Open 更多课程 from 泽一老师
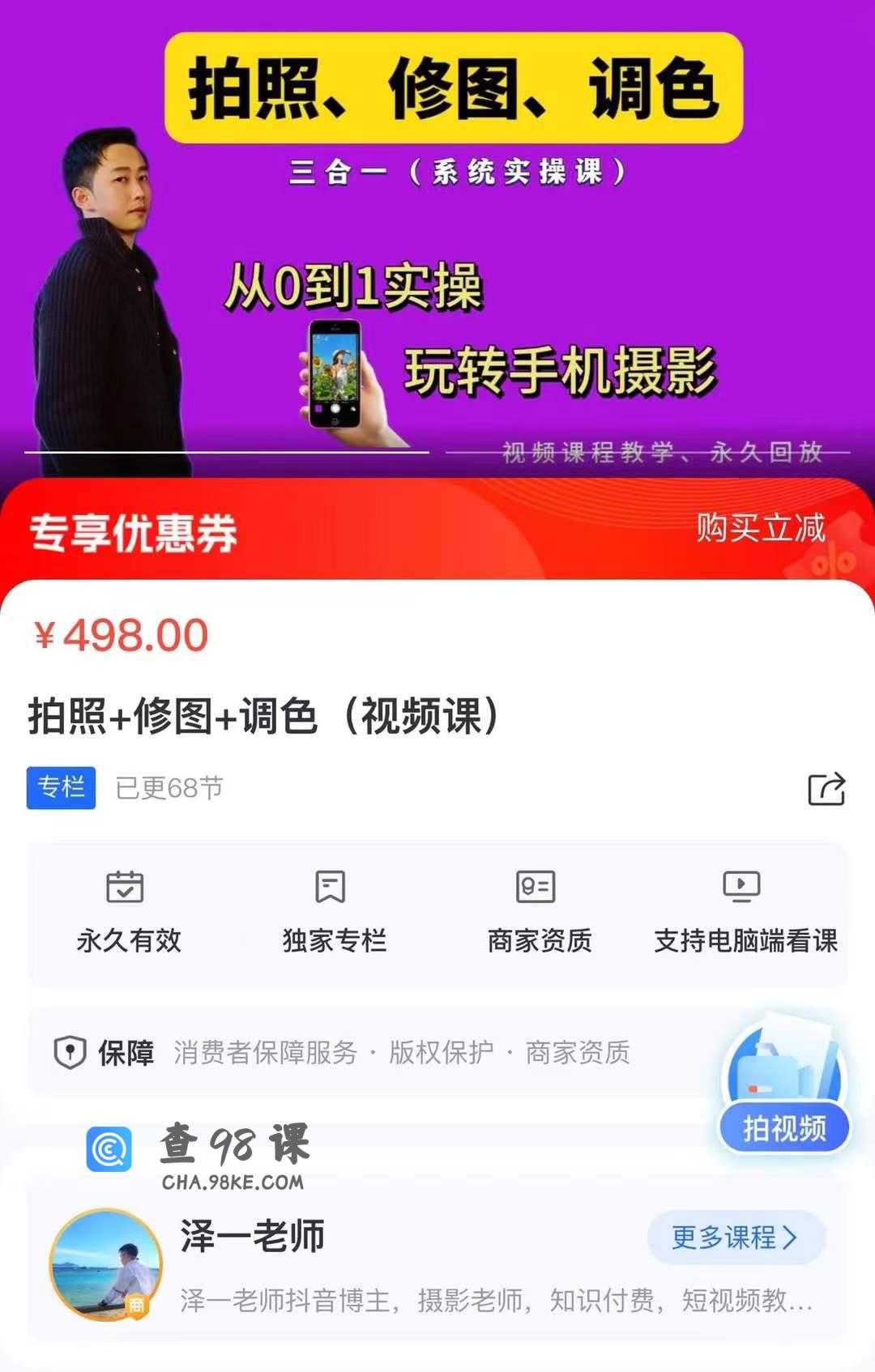 (x=736, y=1237)
